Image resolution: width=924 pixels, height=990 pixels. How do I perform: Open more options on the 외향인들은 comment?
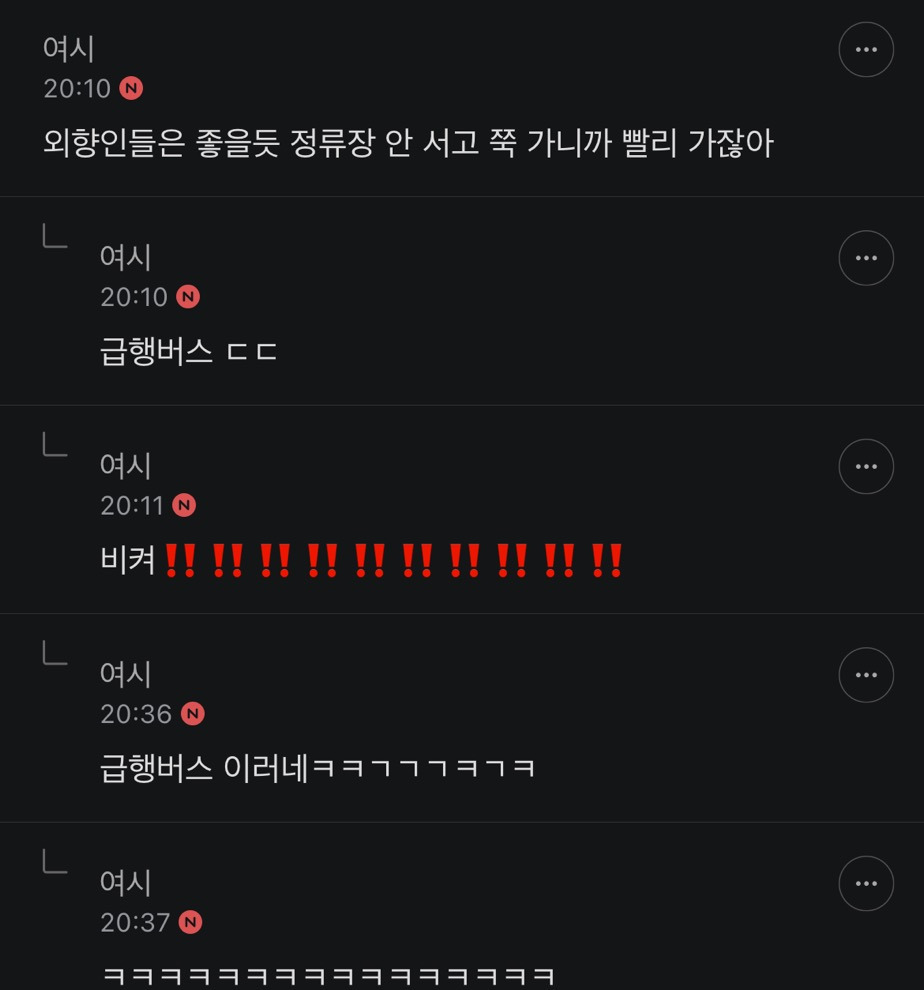[866, 49]
